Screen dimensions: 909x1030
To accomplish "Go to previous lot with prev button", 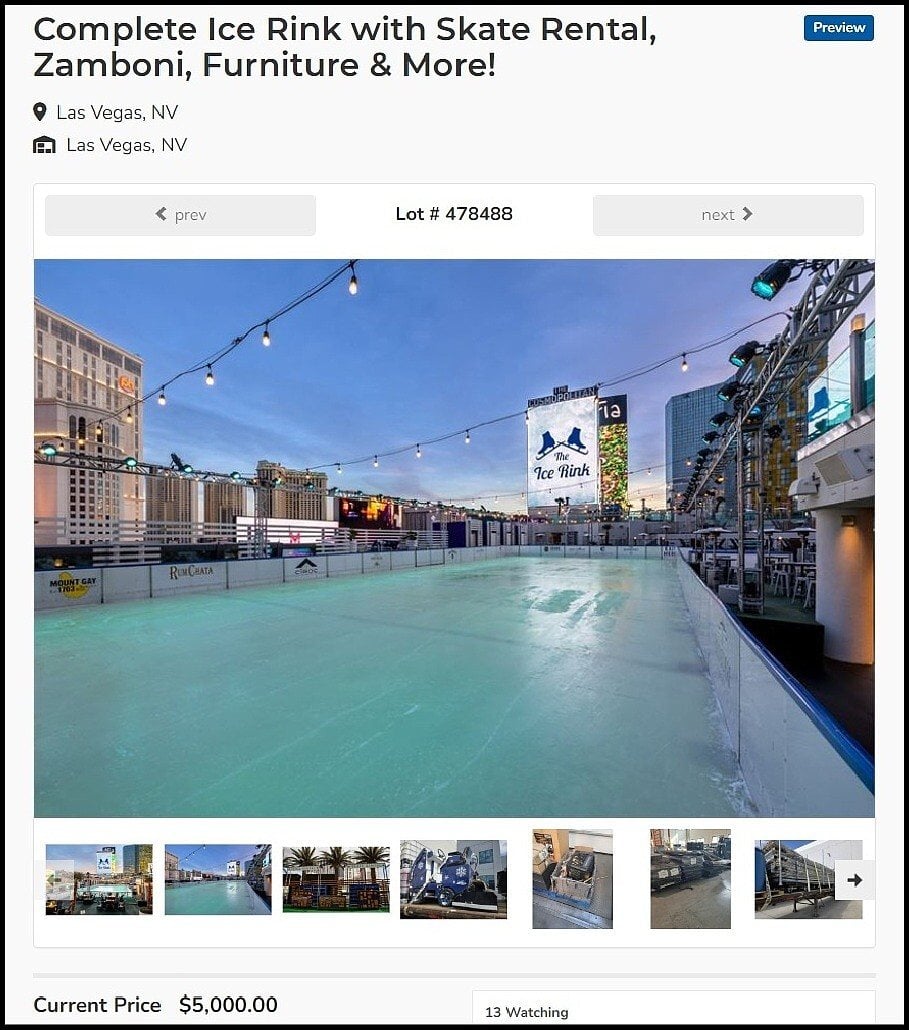I will (x=180, y=215).
